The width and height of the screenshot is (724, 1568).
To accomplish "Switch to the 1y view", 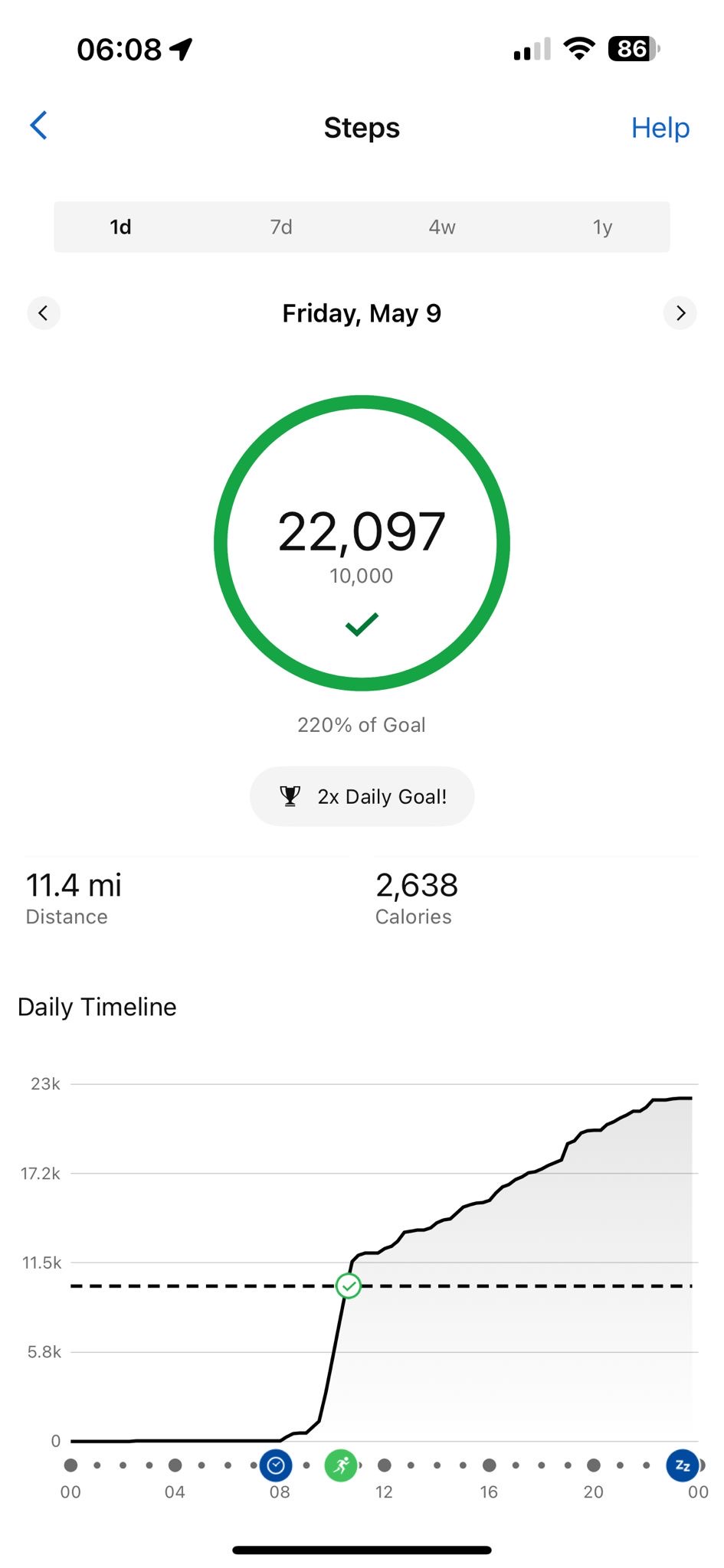I will point(603,227).
